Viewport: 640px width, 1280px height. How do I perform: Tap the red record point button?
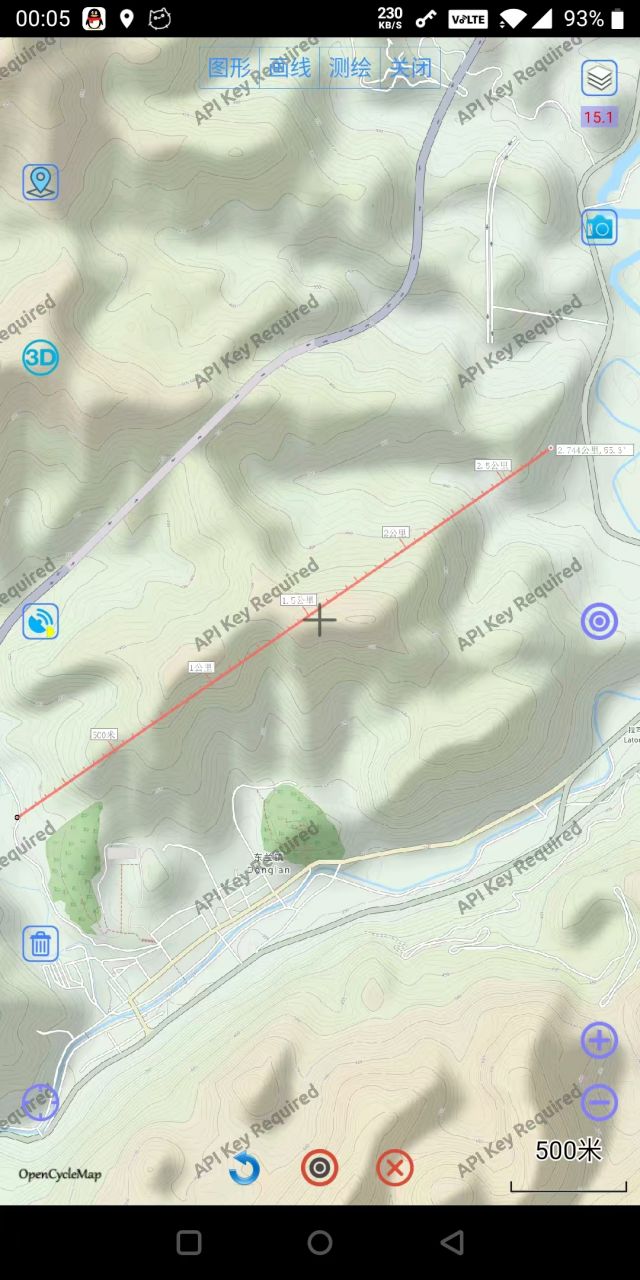coord(319,1167)
